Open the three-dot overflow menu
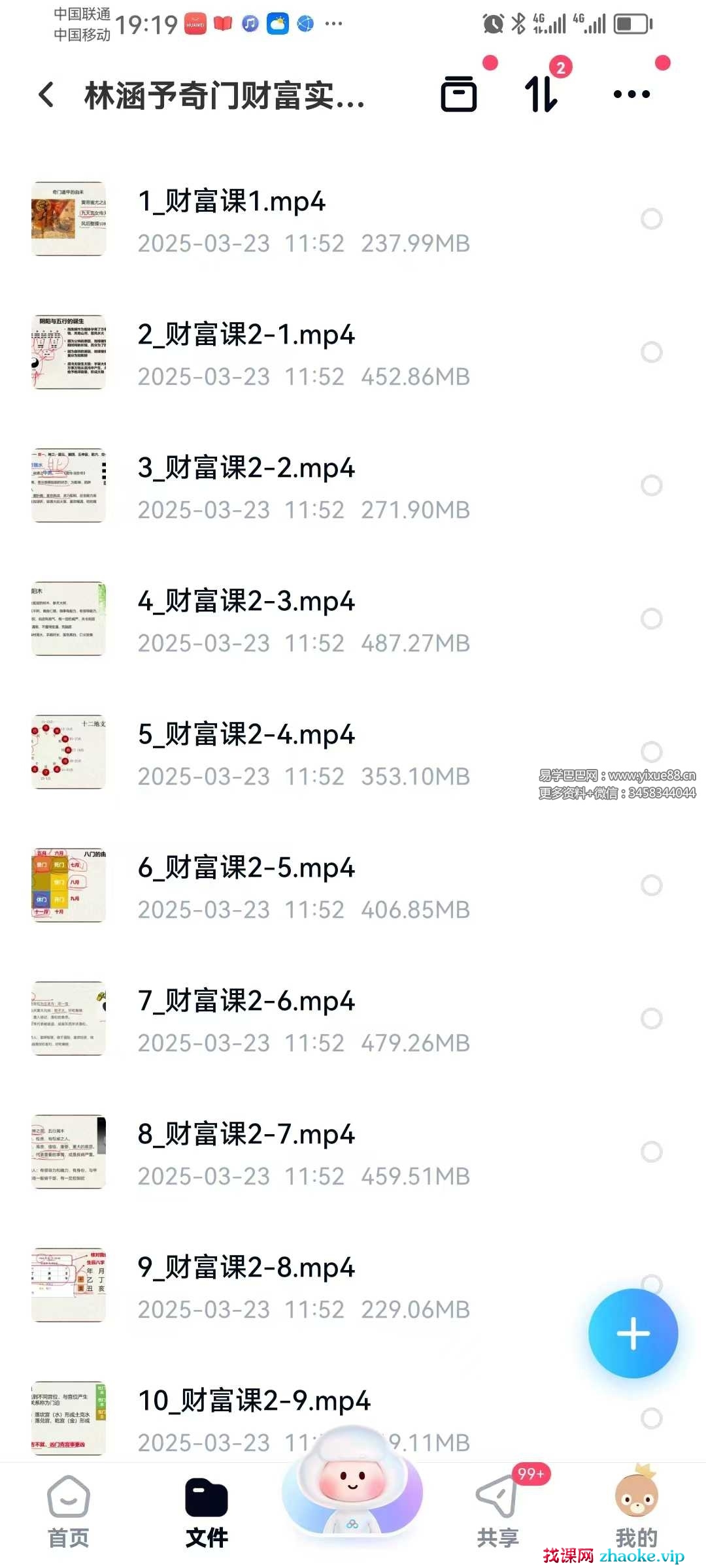 click(631, 95)
